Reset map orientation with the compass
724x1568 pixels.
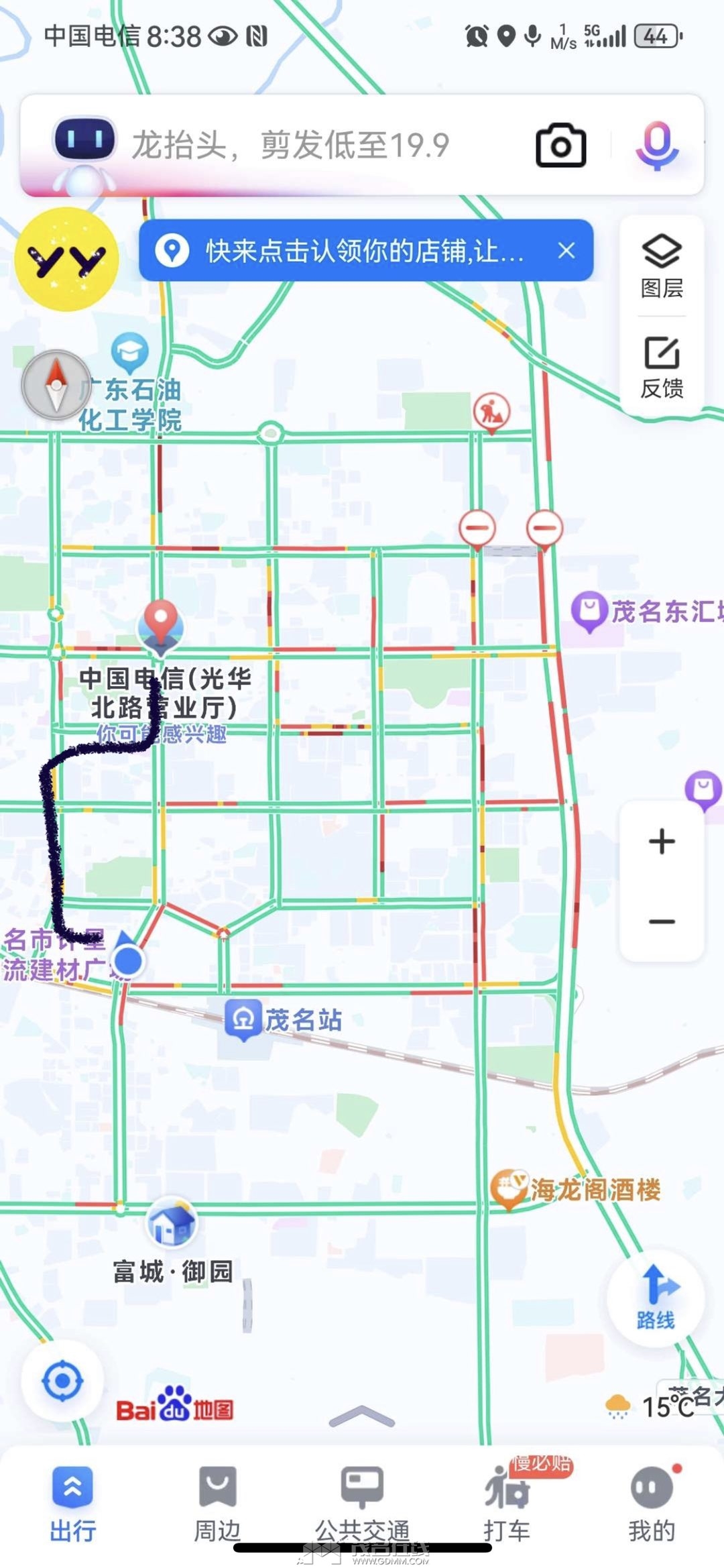[56, 385]
